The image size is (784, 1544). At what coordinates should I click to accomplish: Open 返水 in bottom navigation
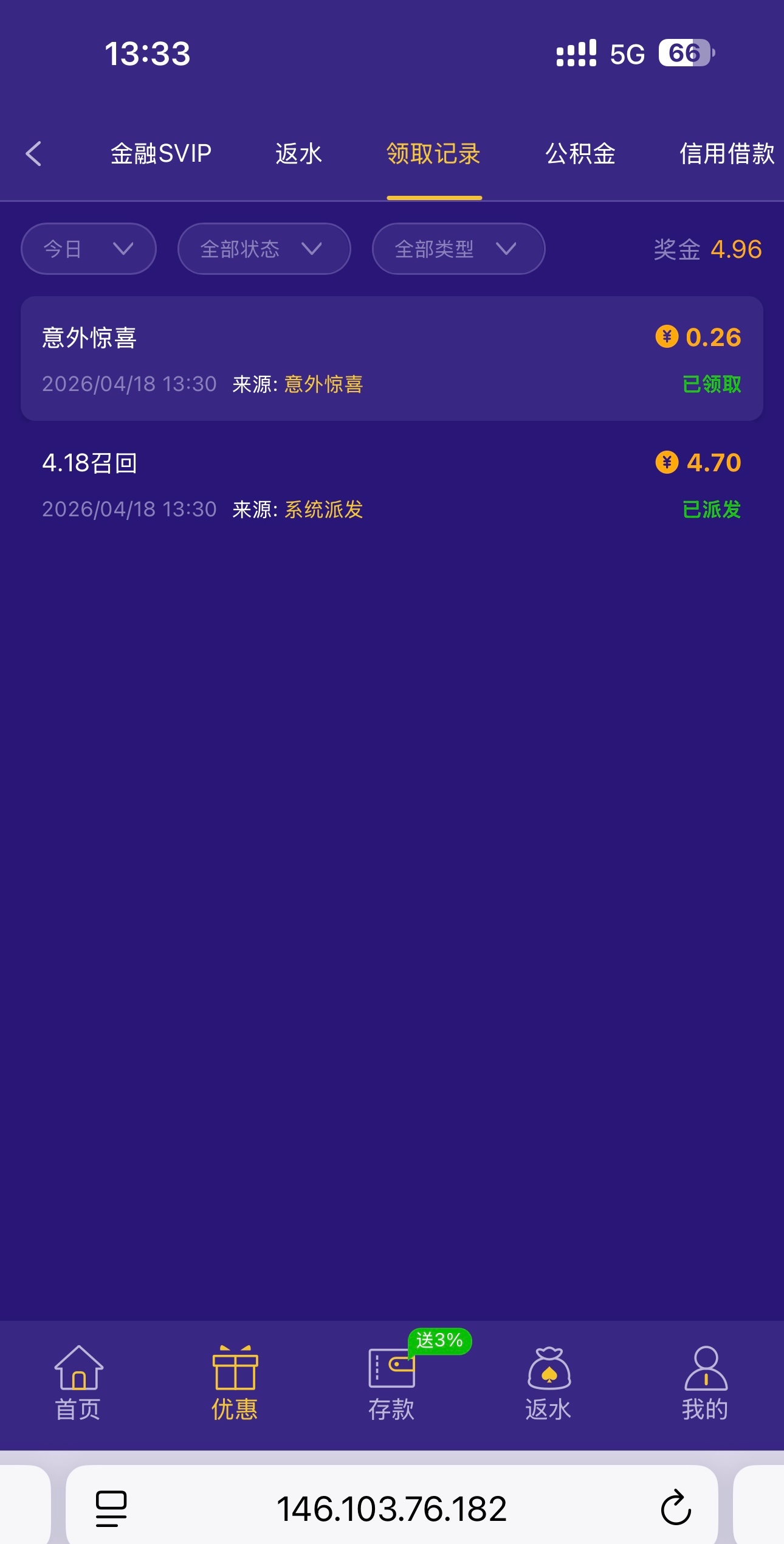(x=548, y=1383)
